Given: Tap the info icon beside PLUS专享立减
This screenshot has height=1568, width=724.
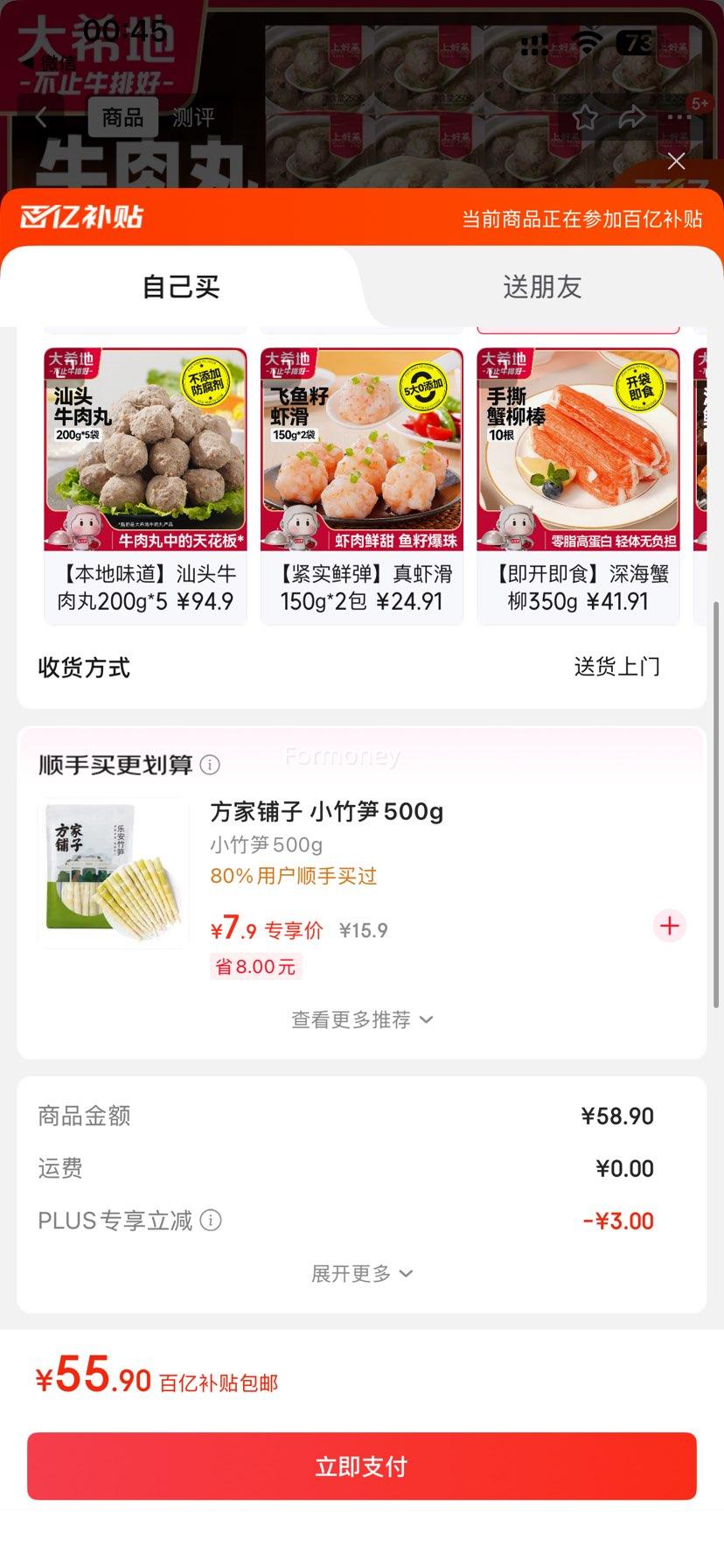Looking at the screenshot, I should [x=209, y=1220].
